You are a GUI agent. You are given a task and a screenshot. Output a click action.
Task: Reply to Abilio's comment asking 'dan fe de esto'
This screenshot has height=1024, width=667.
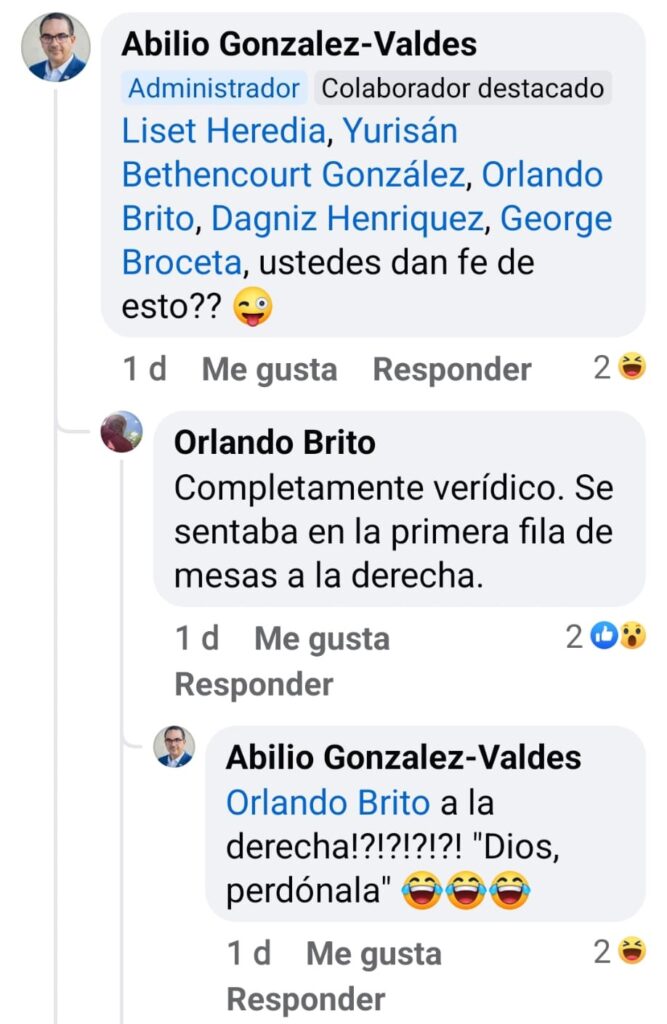(452, 370)
